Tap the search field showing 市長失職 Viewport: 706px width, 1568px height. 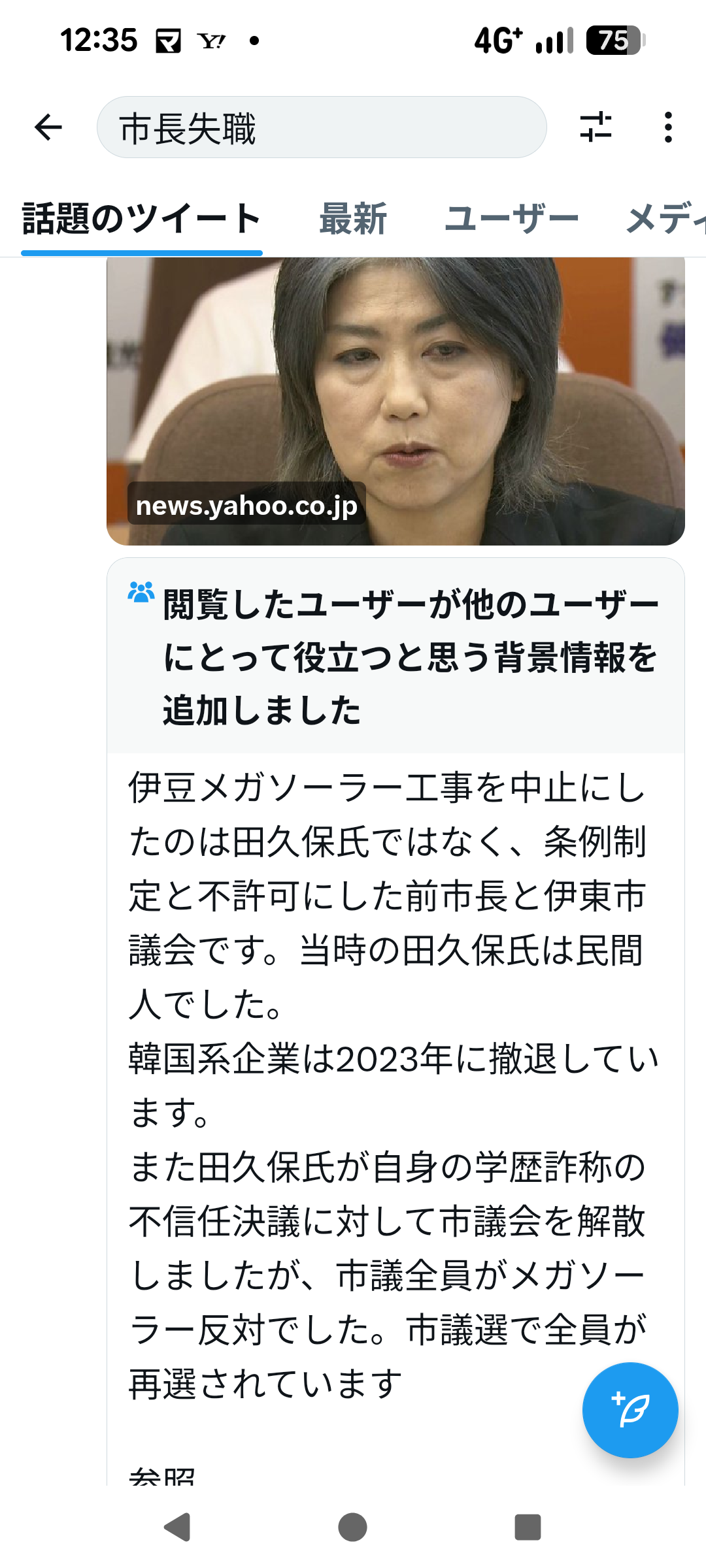(x=321, y=127)
